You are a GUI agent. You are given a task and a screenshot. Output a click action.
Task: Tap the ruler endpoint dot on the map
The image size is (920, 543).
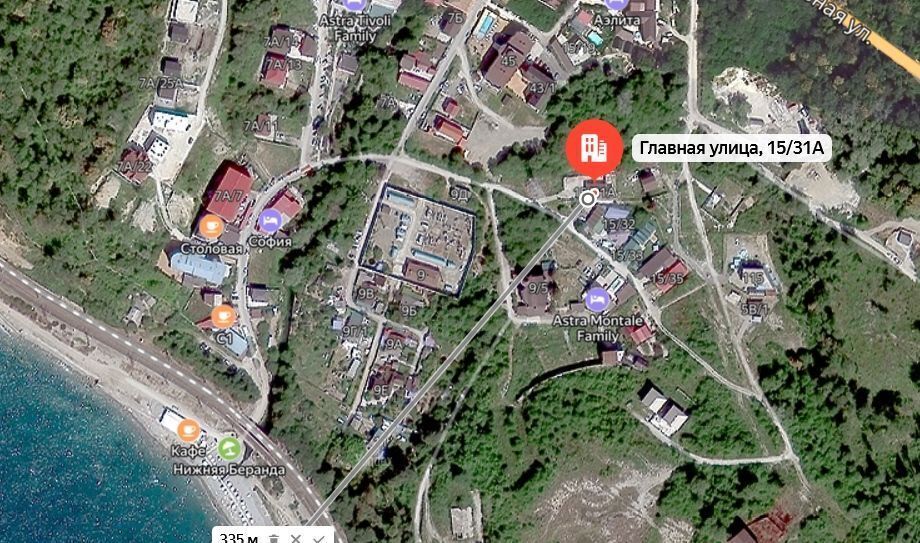click(x=588, y=199)
